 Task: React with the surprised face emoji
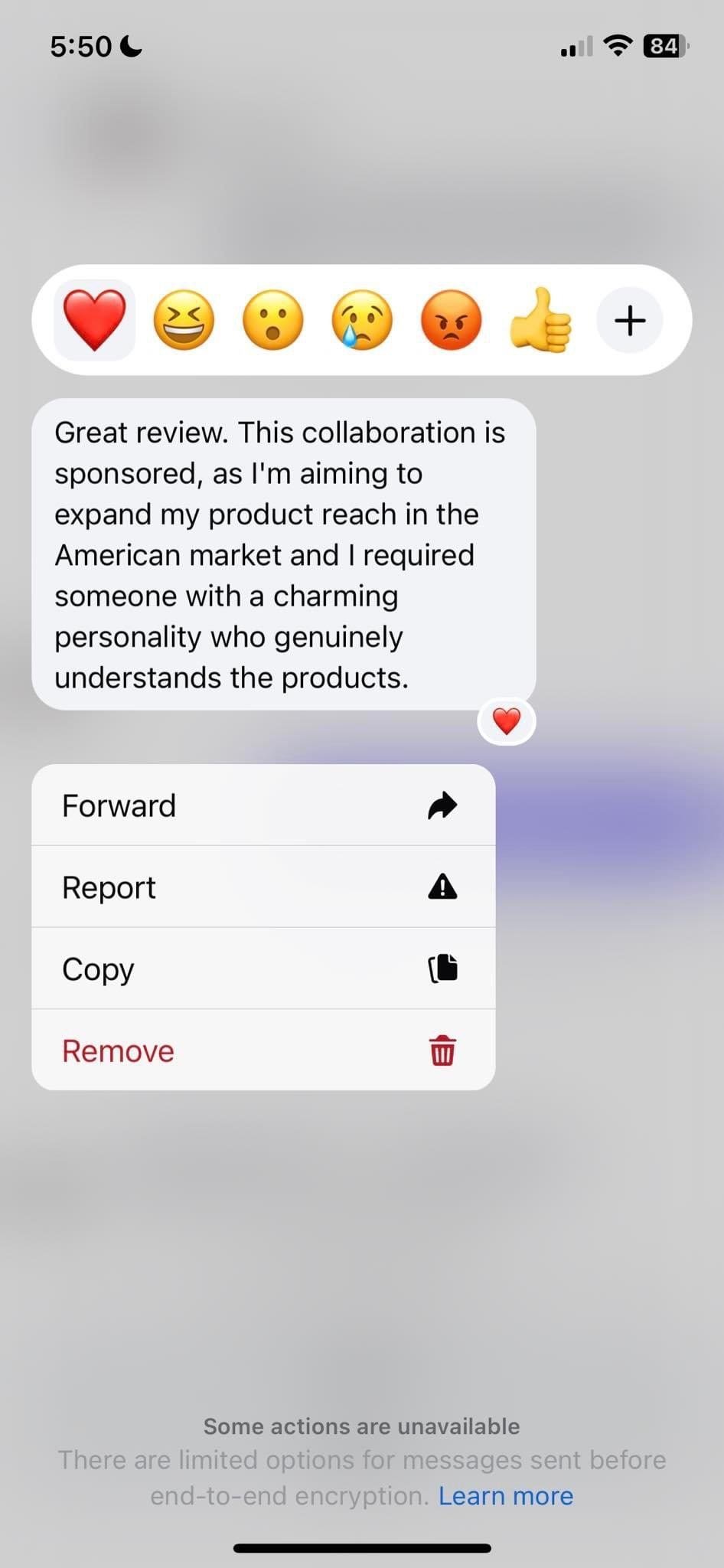273,320
